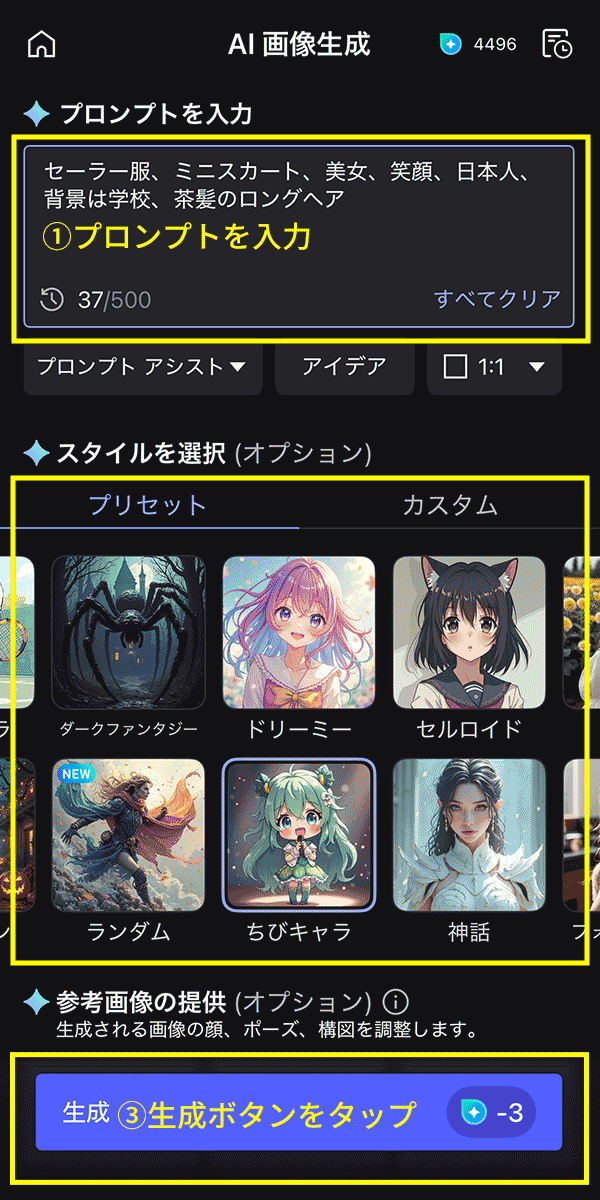Clear all prompt text with すべてクリア
Viewport: 600px width, 1200px height.
click(x=497, y=298)
